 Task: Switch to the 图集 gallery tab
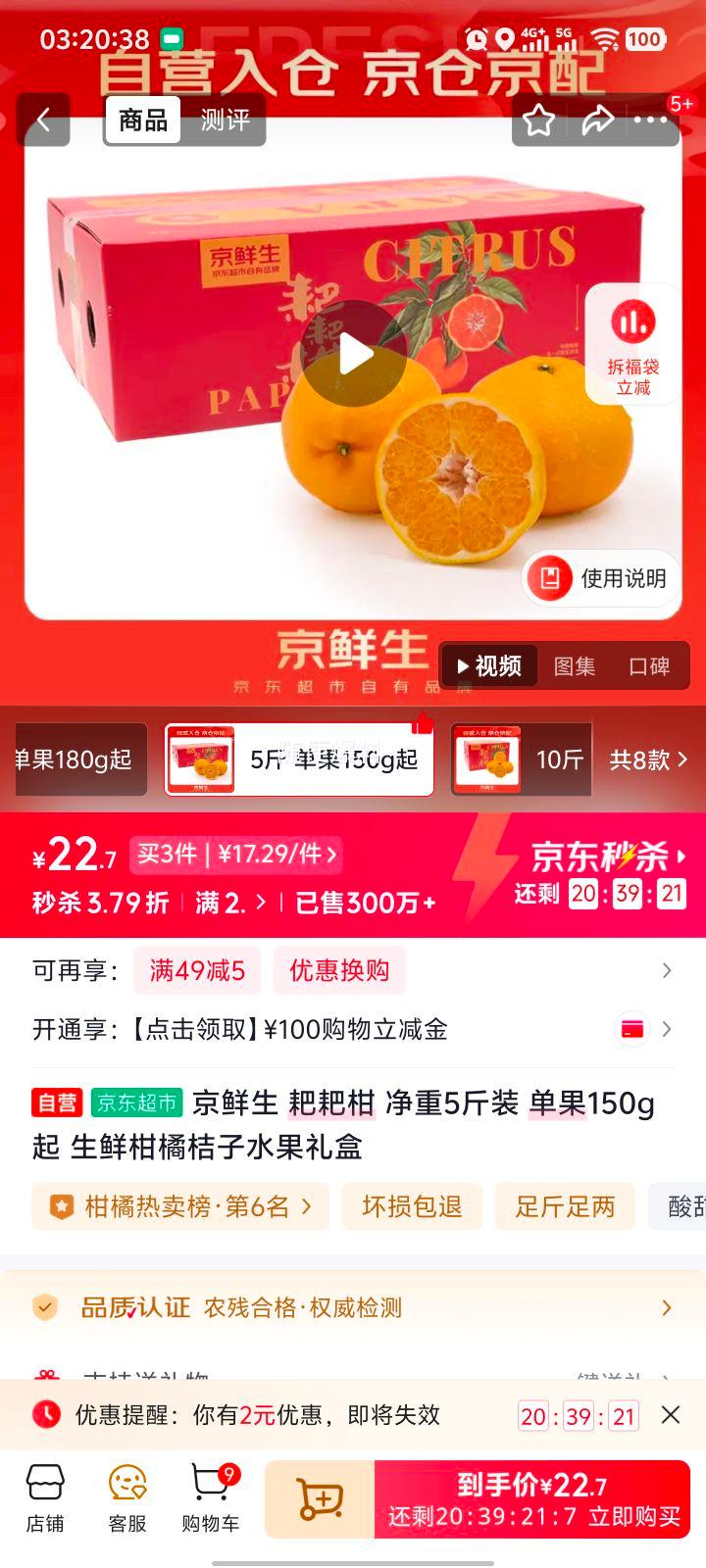point(578,665)
